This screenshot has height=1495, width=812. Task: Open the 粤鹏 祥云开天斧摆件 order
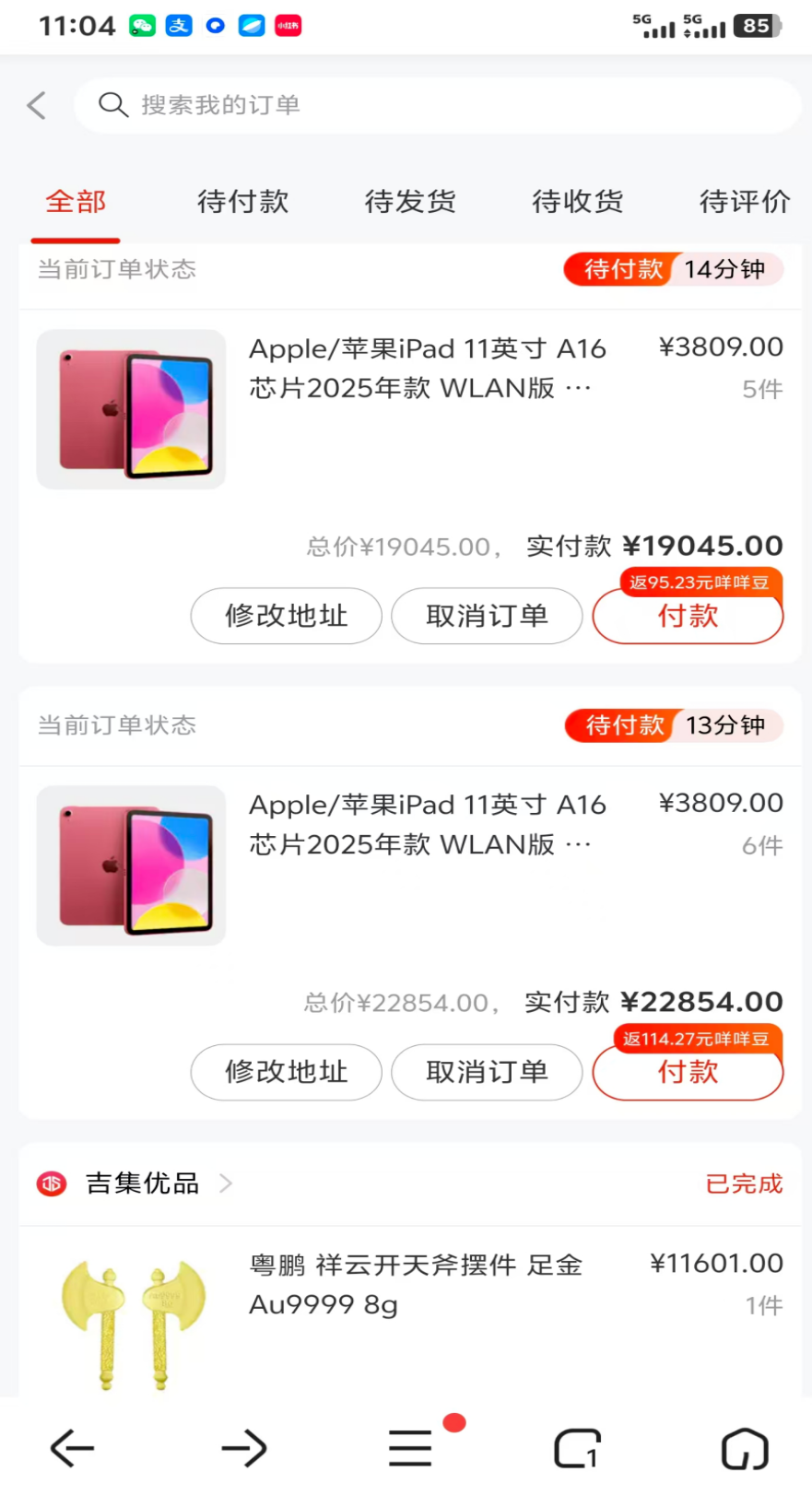pyautogui.click(x=415, y=1285)
